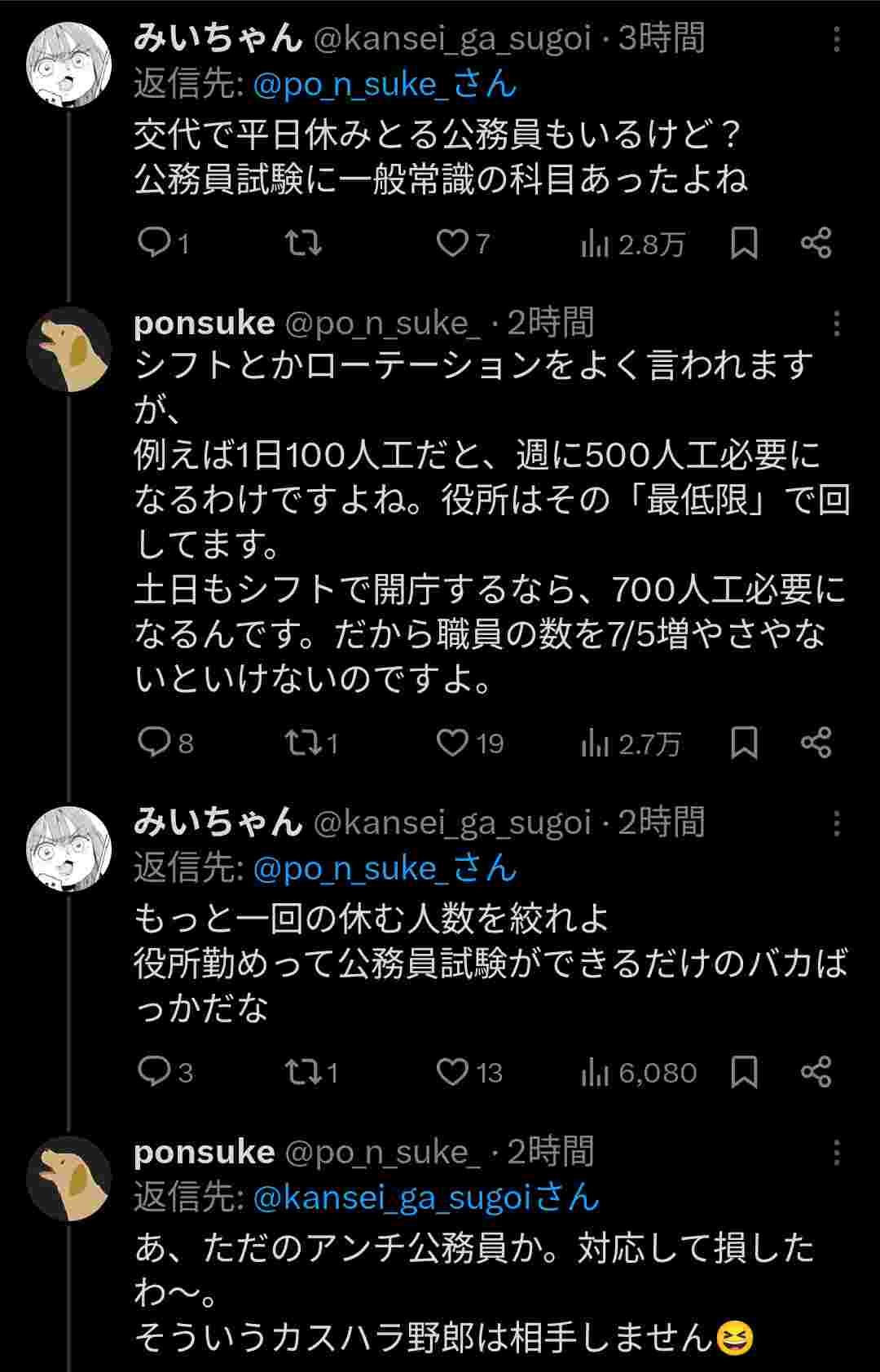Like みいちゃん's tweet with 13 likes
This screenshot has height=1372, width=880.
click(452, 1072)
